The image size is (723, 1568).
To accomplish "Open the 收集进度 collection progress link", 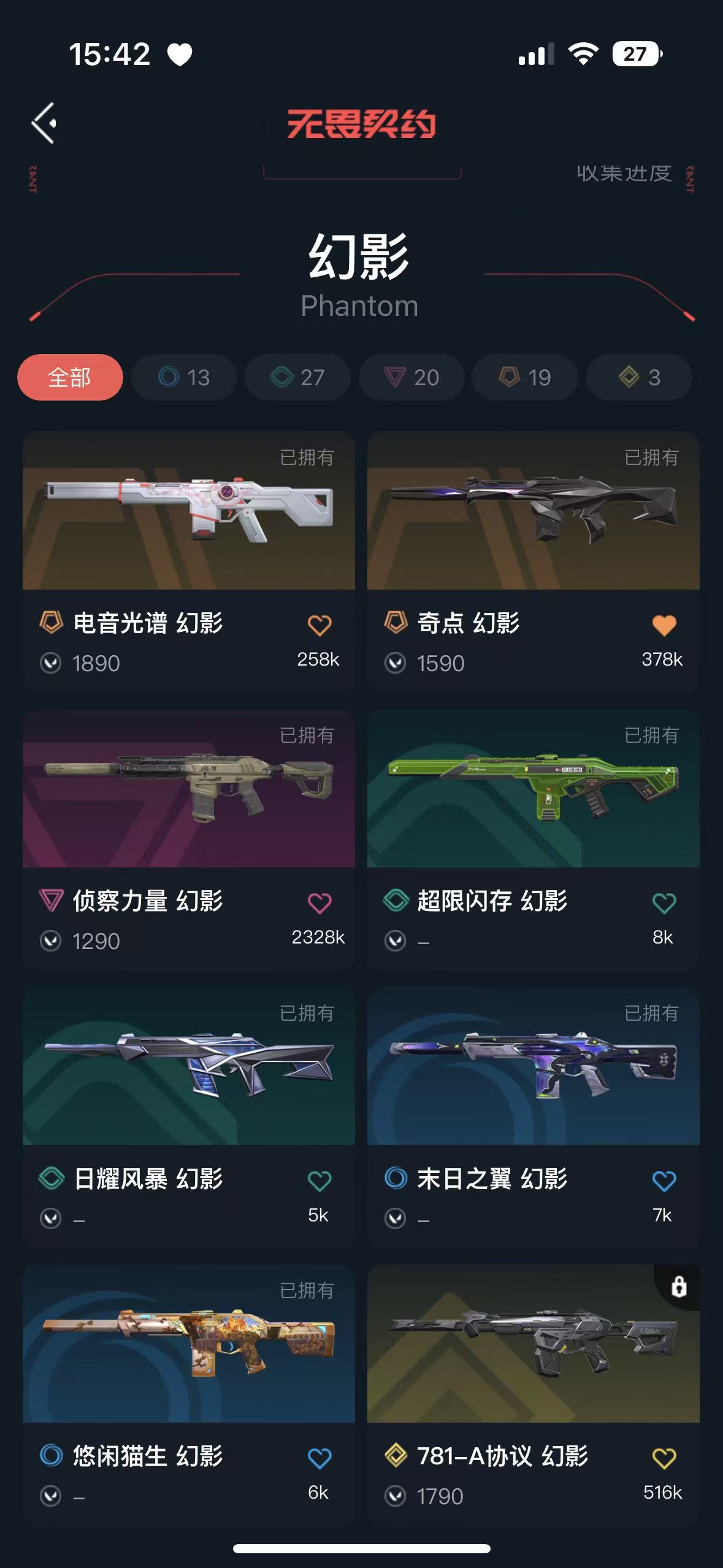I will [x=624, y=174].
